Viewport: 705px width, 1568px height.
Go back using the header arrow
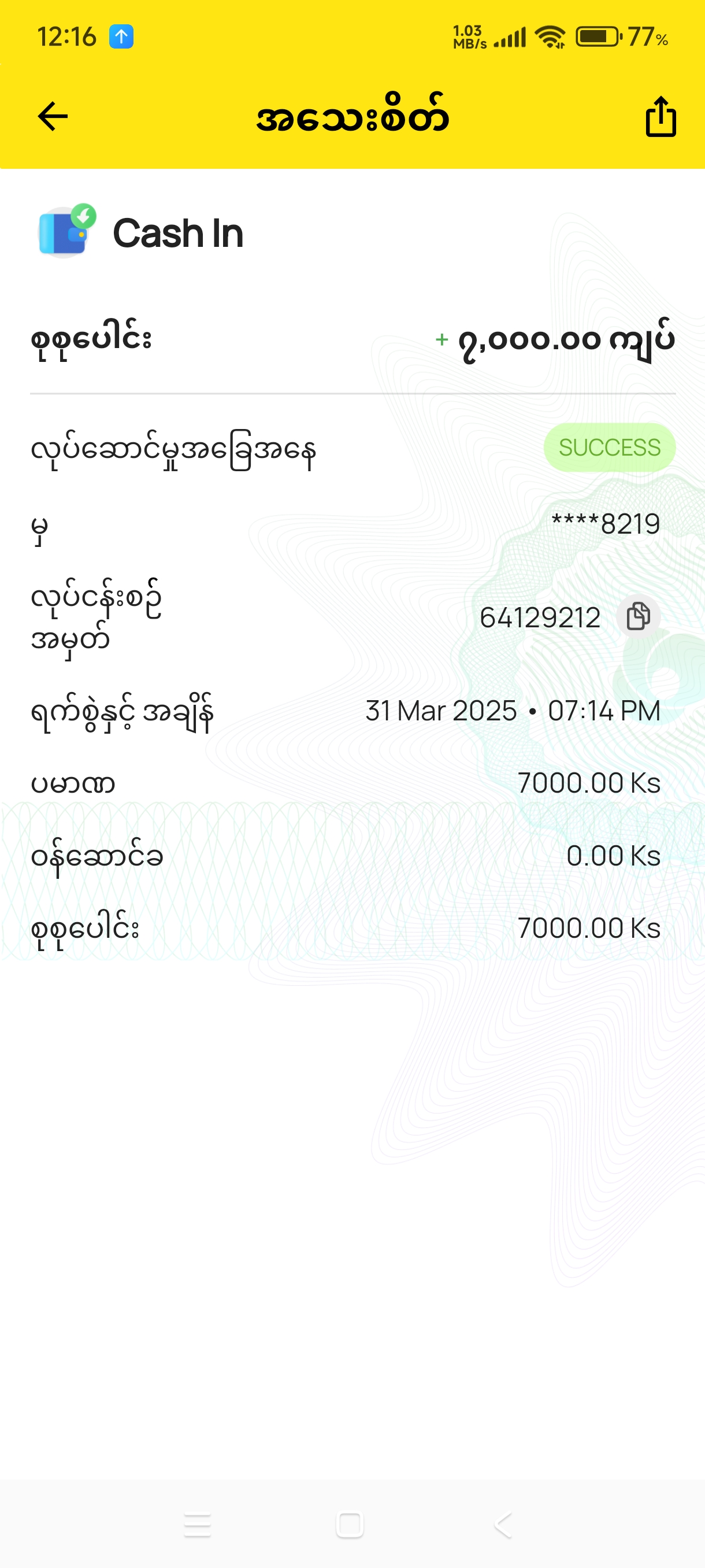(53, 116)
